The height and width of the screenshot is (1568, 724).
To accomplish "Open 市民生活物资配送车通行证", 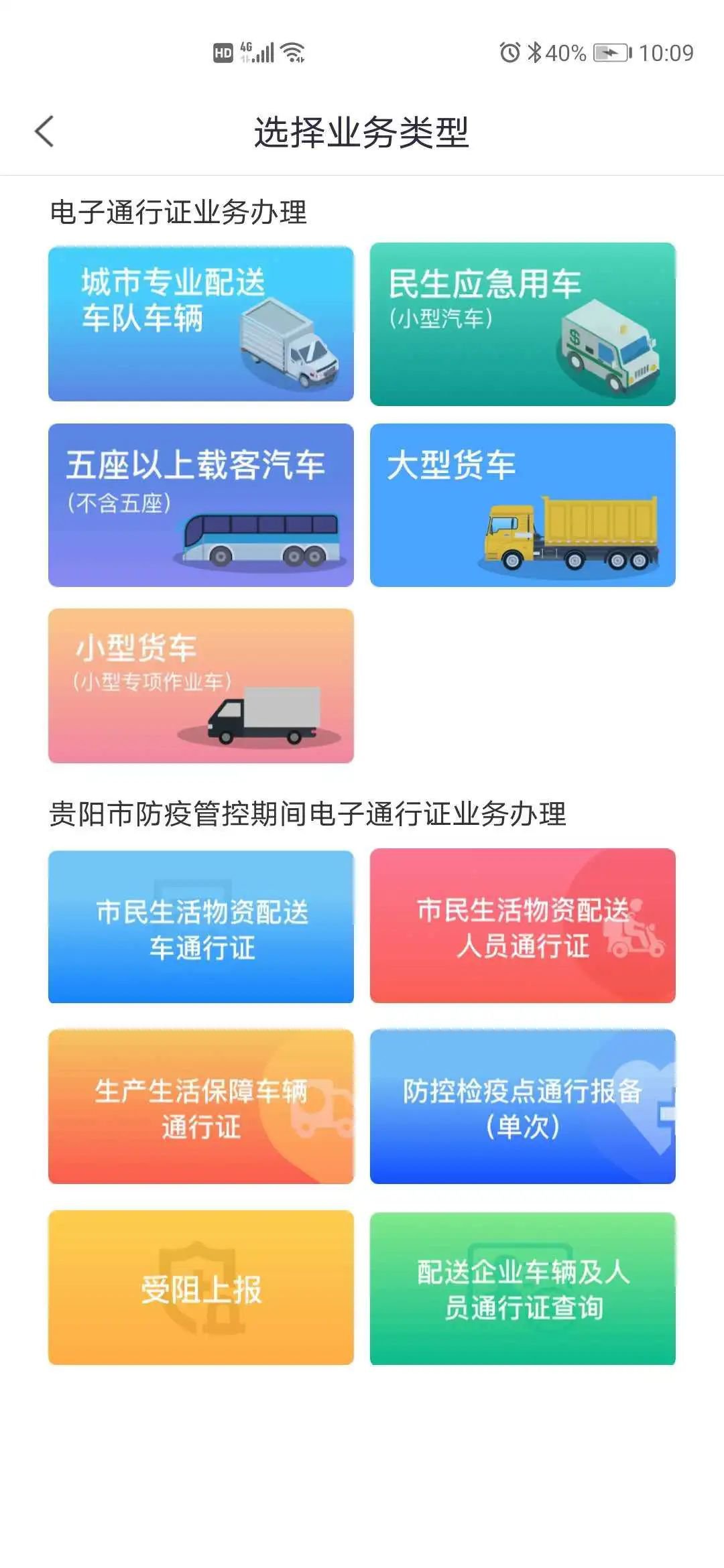I will 200,927.
